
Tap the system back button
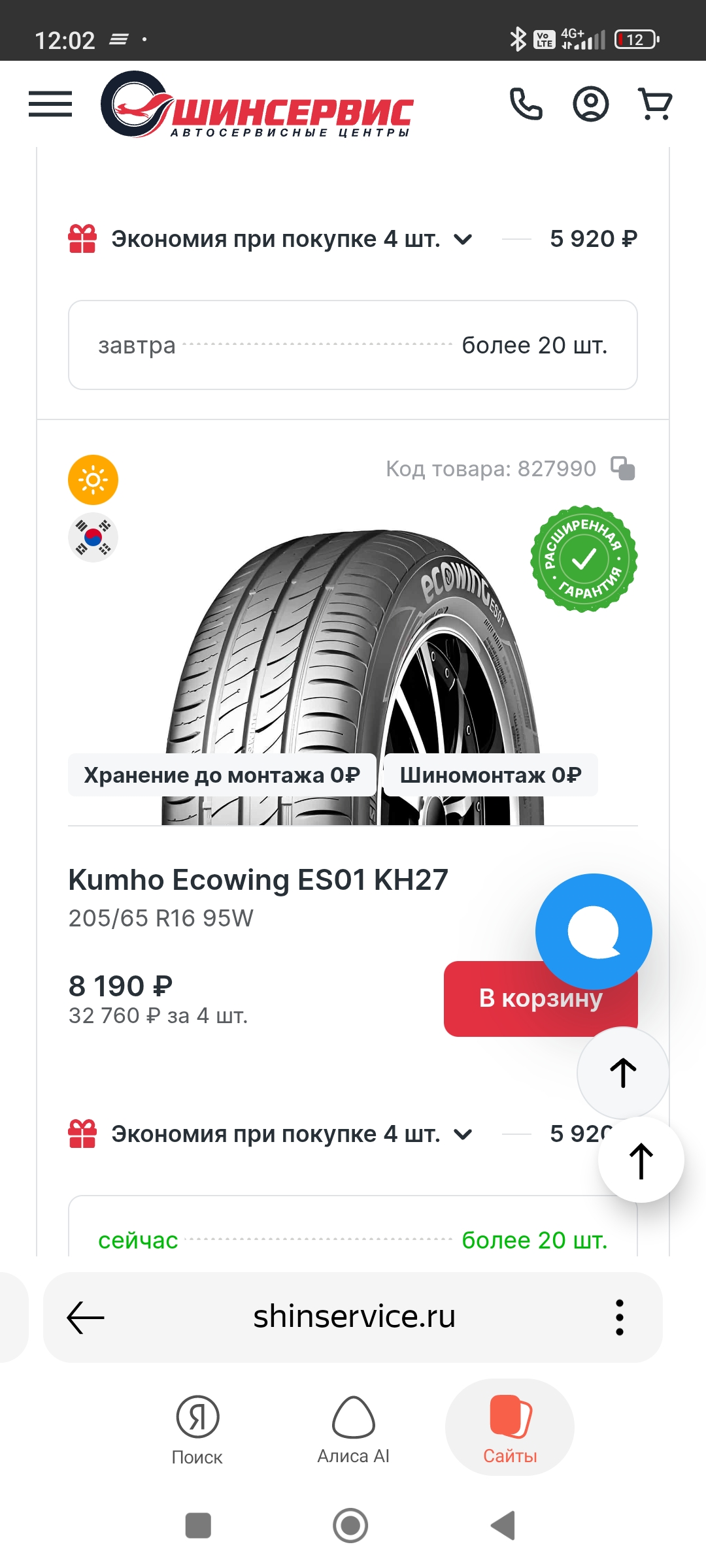504,1526
